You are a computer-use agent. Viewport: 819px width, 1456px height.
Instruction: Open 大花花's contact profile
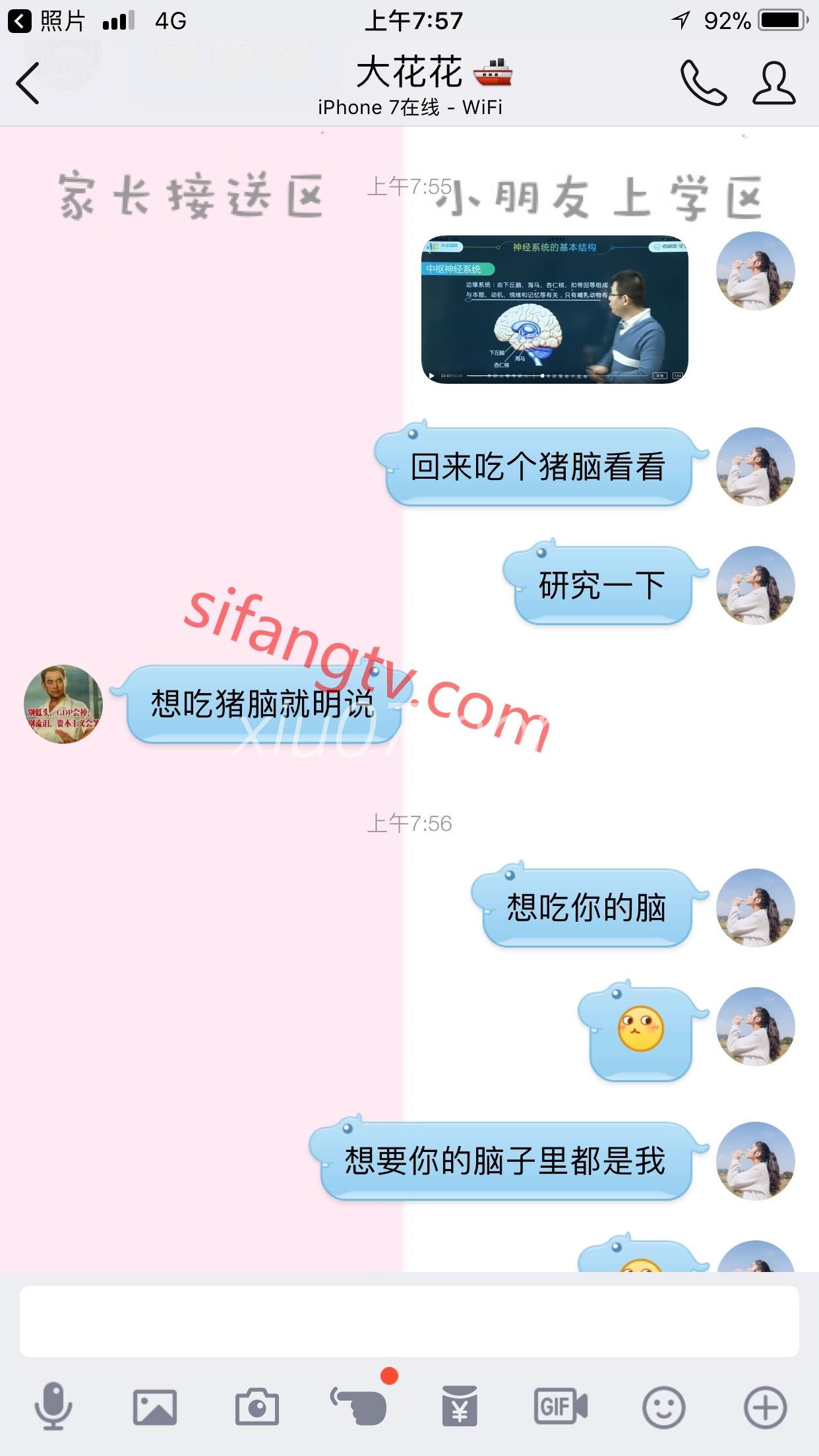(x=774, y=83)
